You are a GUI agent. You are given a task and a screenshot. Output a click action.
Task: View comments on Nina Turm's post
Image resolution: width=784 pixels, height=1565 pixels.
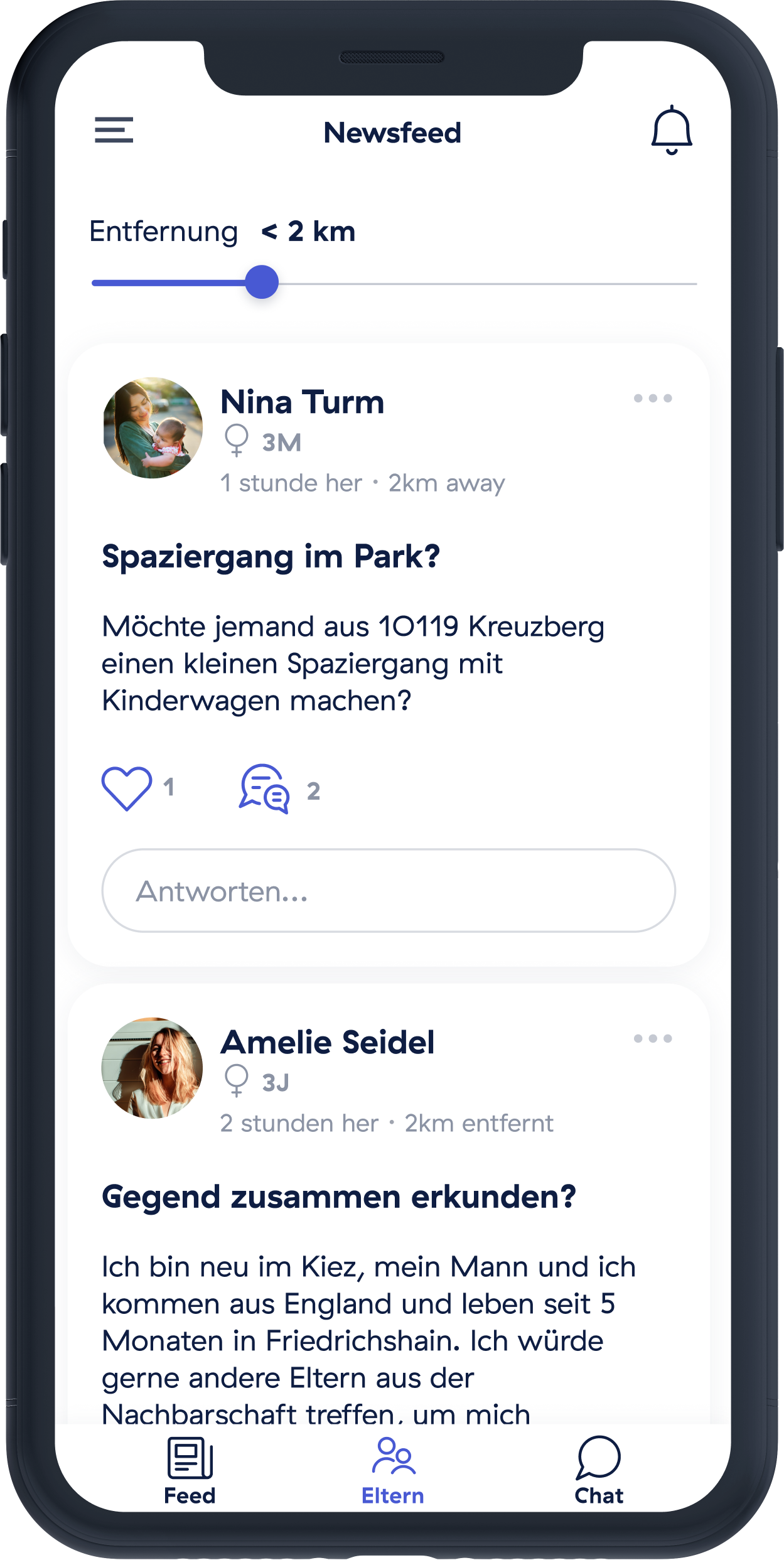pyautogui.click(x=264, y=789)
